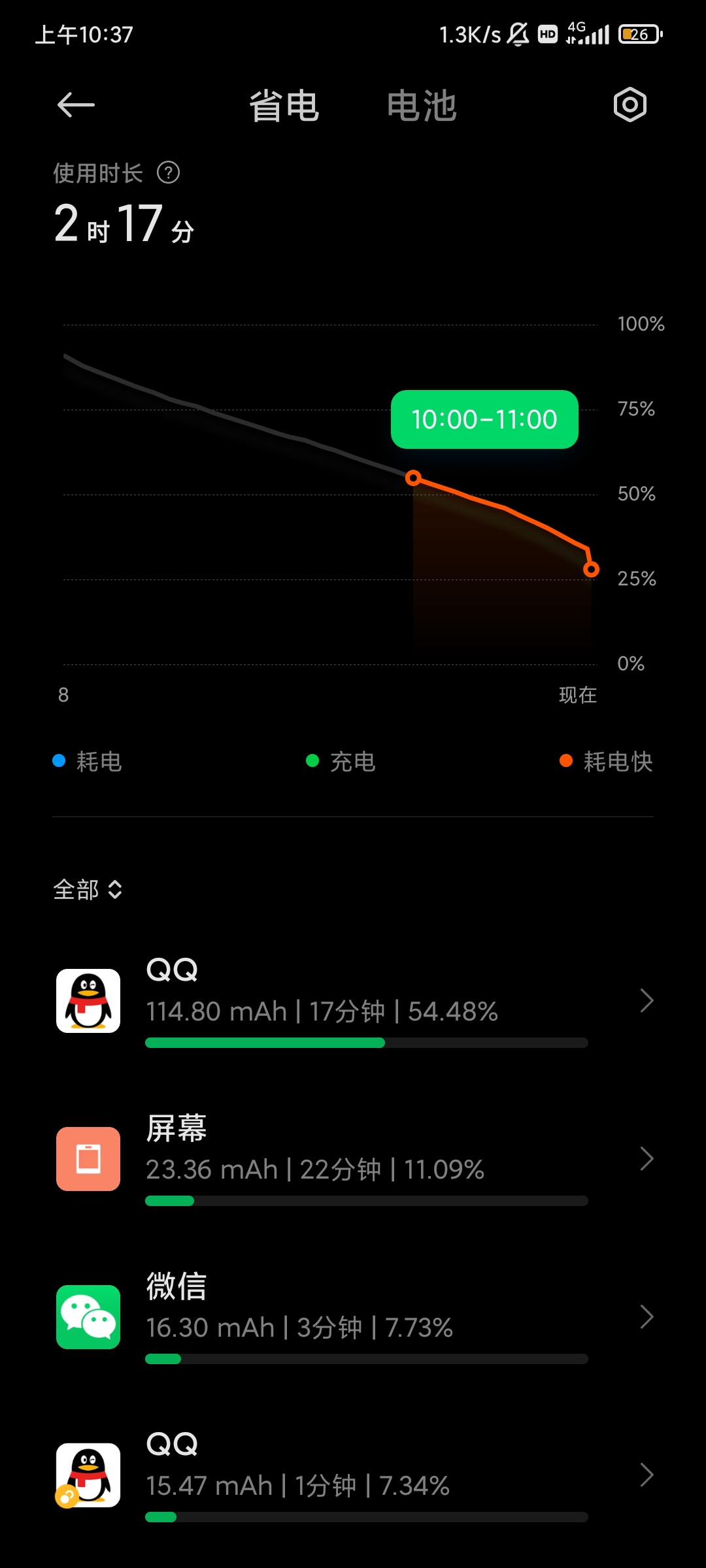Open QQ usage details at 7.34%
Image resolution: width=706 pixels, height=1568 pixels.
pos(353,1475)
